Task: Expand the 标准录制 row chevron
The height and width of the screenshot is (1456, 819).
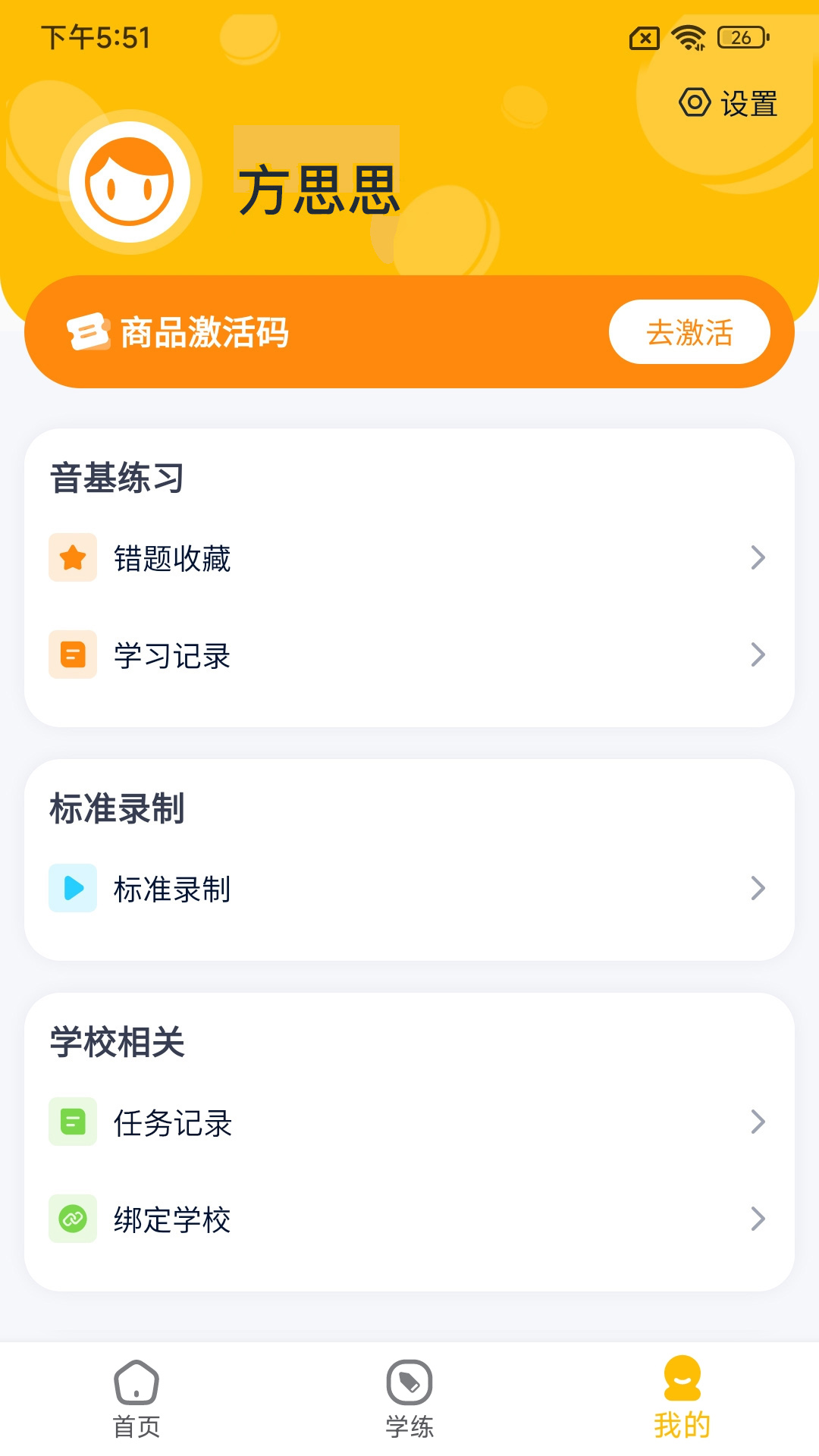Action: pos(758,888)
